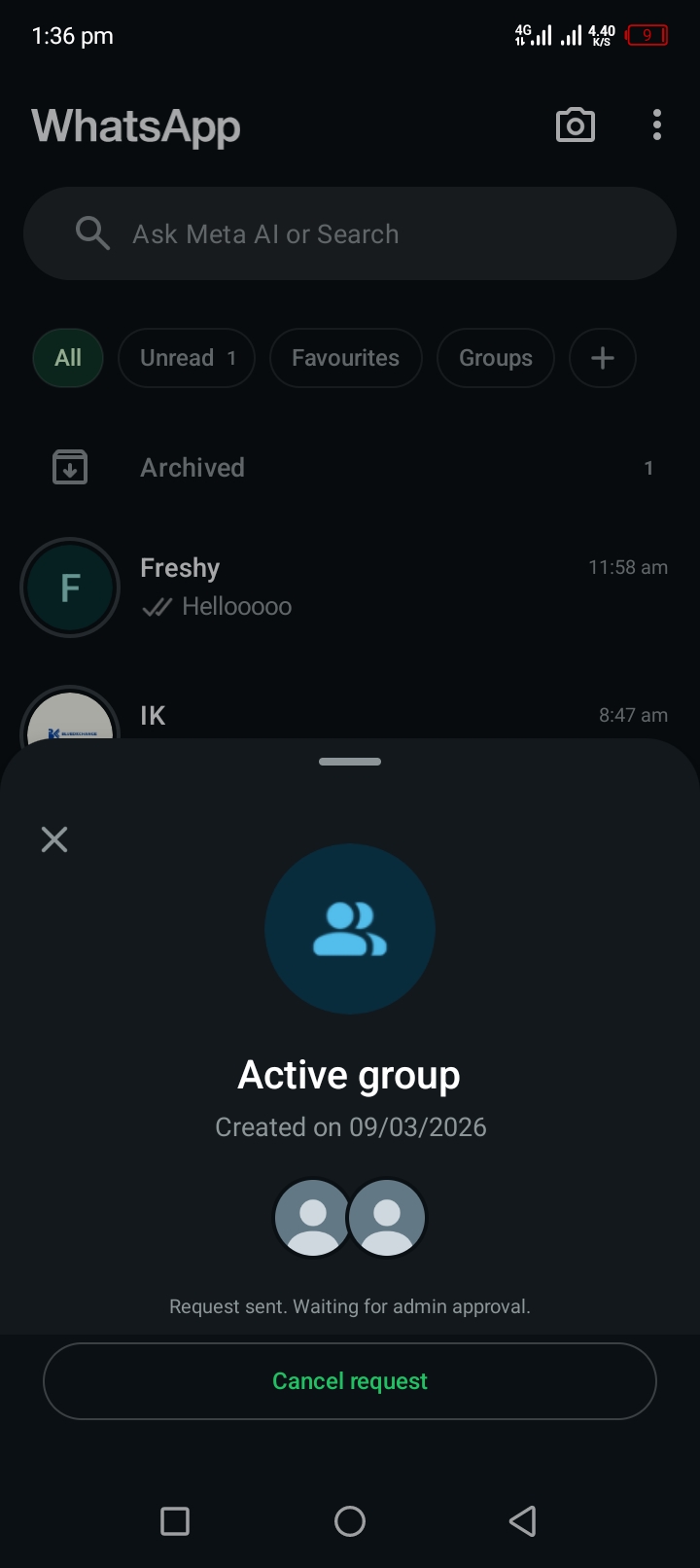Open the recent apps overview
The height and width of the screenshot is (1568, 700).
pyautogui.click(x=175, y=1520)
